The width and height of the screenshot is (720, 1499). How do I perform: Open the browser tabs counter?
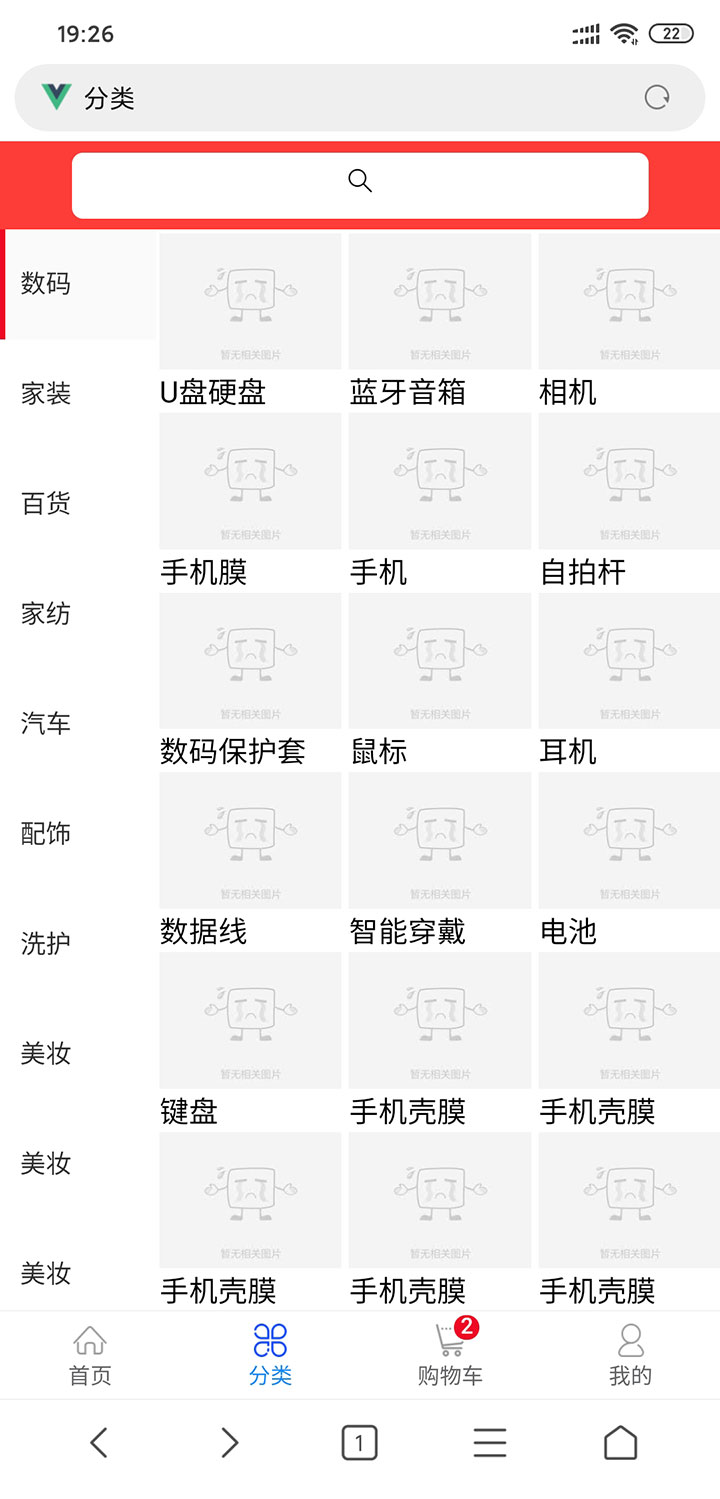point(359,1443)
